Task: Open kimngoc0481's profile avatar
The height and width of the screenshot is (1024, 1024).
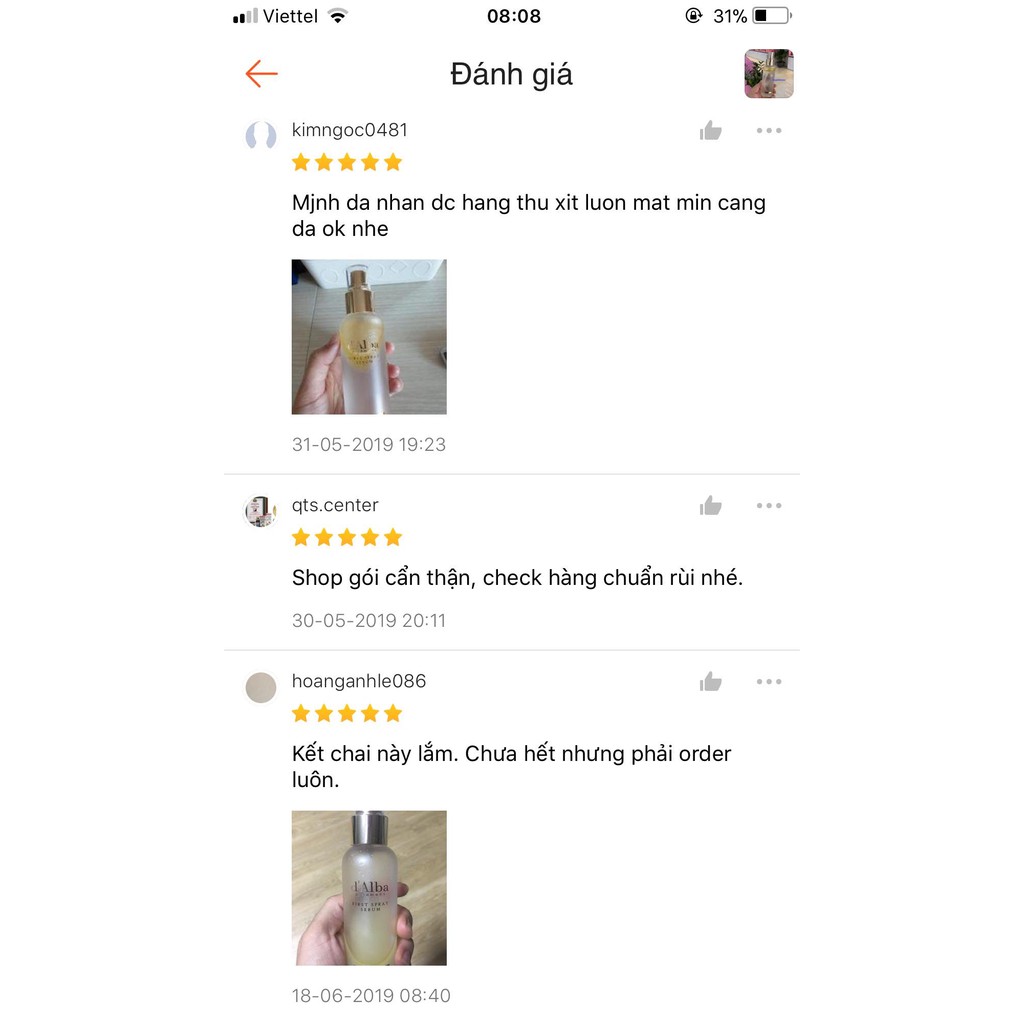Action: pos(261,135)
